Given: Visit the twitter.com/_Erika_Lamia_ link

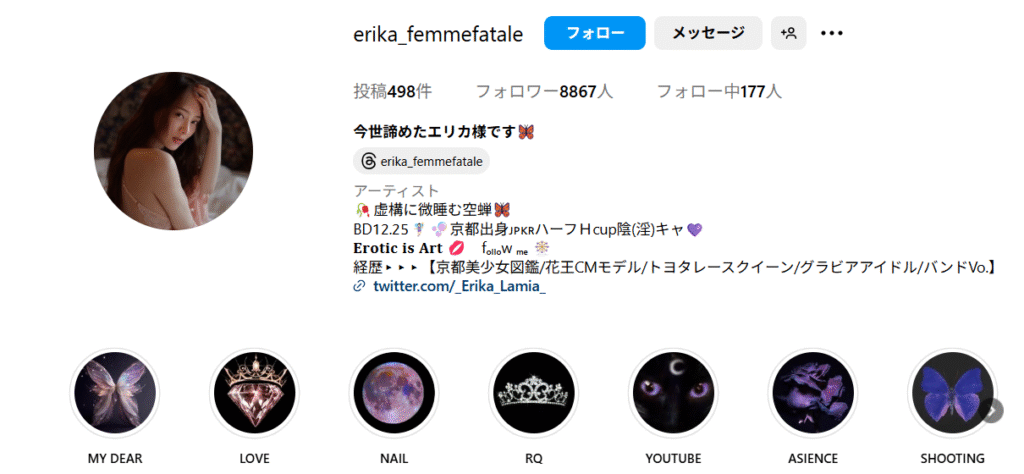Looking at the screenshot, I should [459, 286].
